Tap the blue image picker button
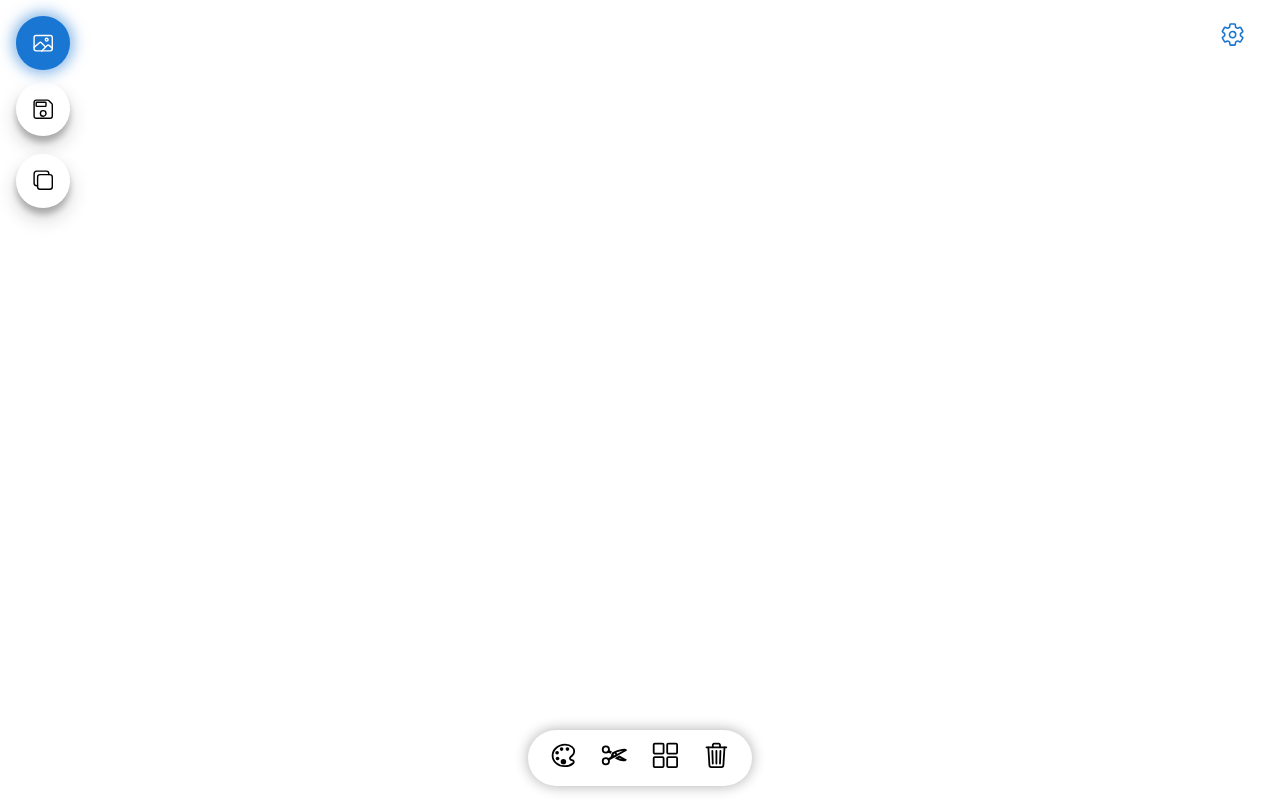The width and height of the screenshot is (1280, 800). point(43,43)
